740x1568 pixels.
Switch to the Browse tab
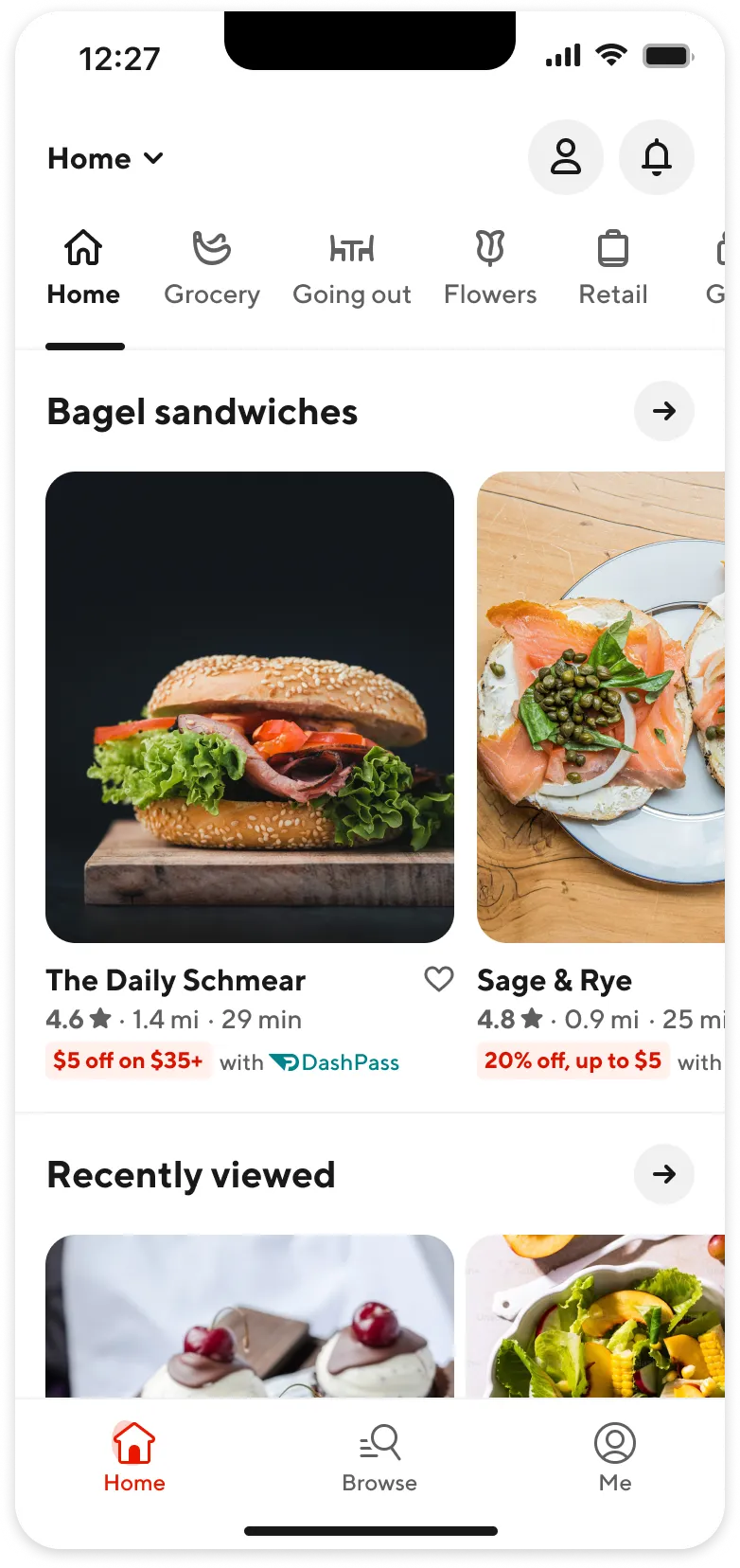point(379,1458)
